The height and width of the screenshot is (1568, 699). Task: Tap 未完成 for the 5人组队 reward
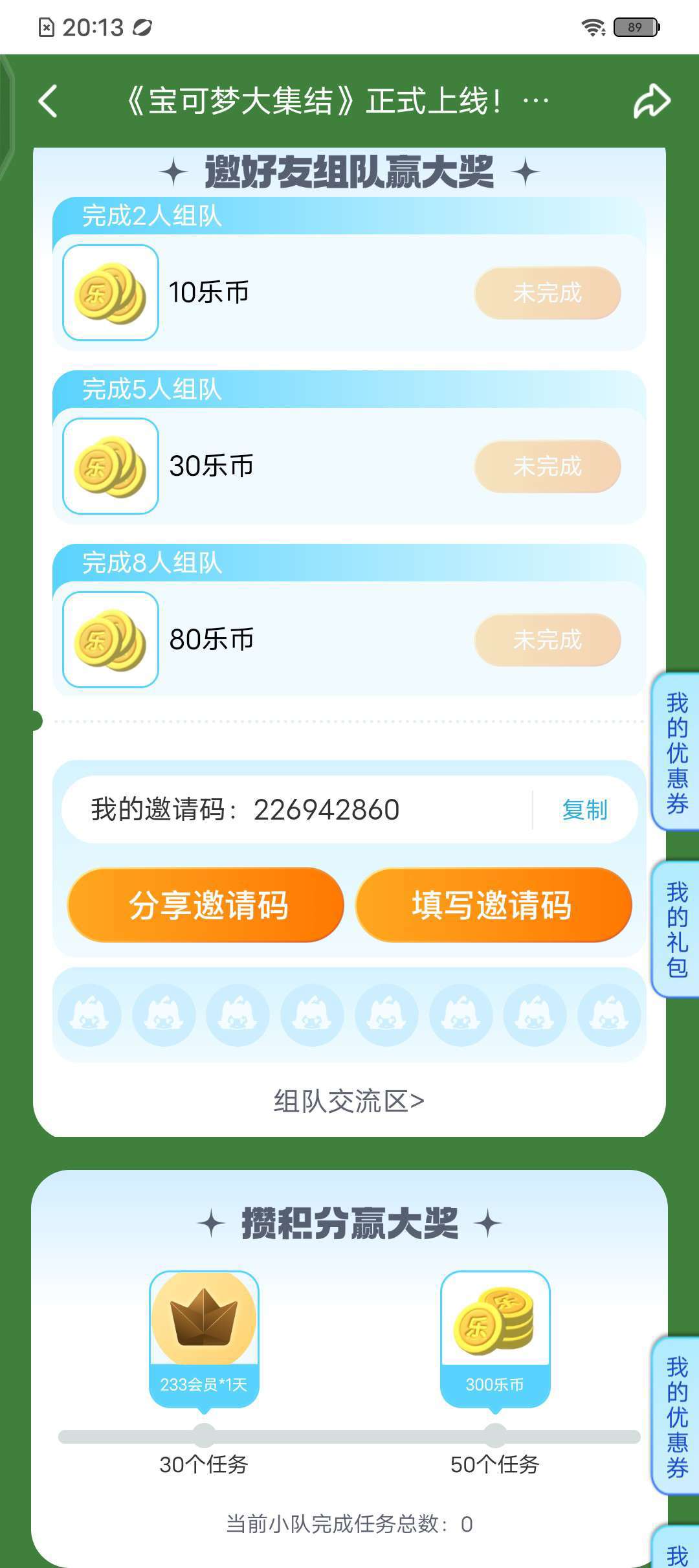pos(548,466)
